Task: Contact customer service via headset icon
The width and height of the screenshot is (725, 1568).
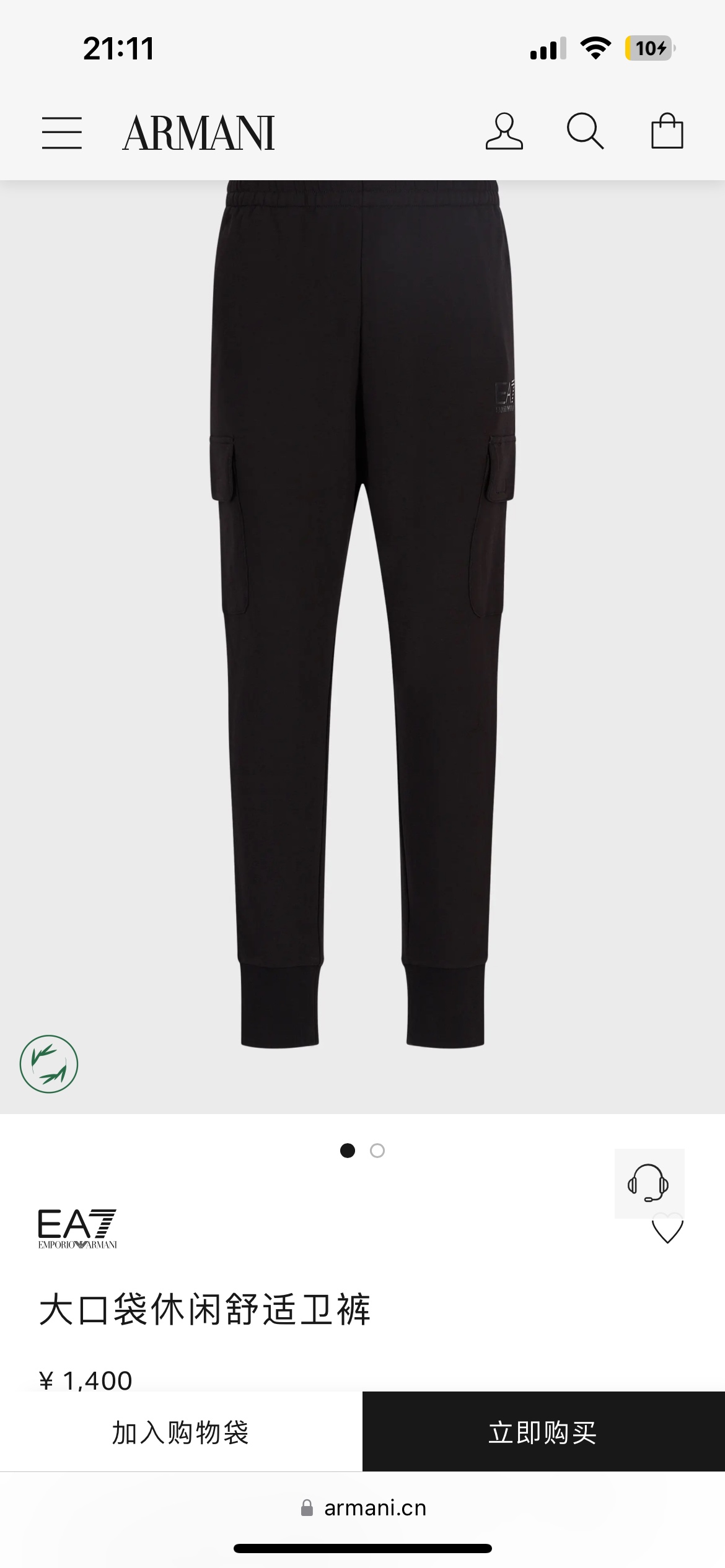Action: point(649,1183)
